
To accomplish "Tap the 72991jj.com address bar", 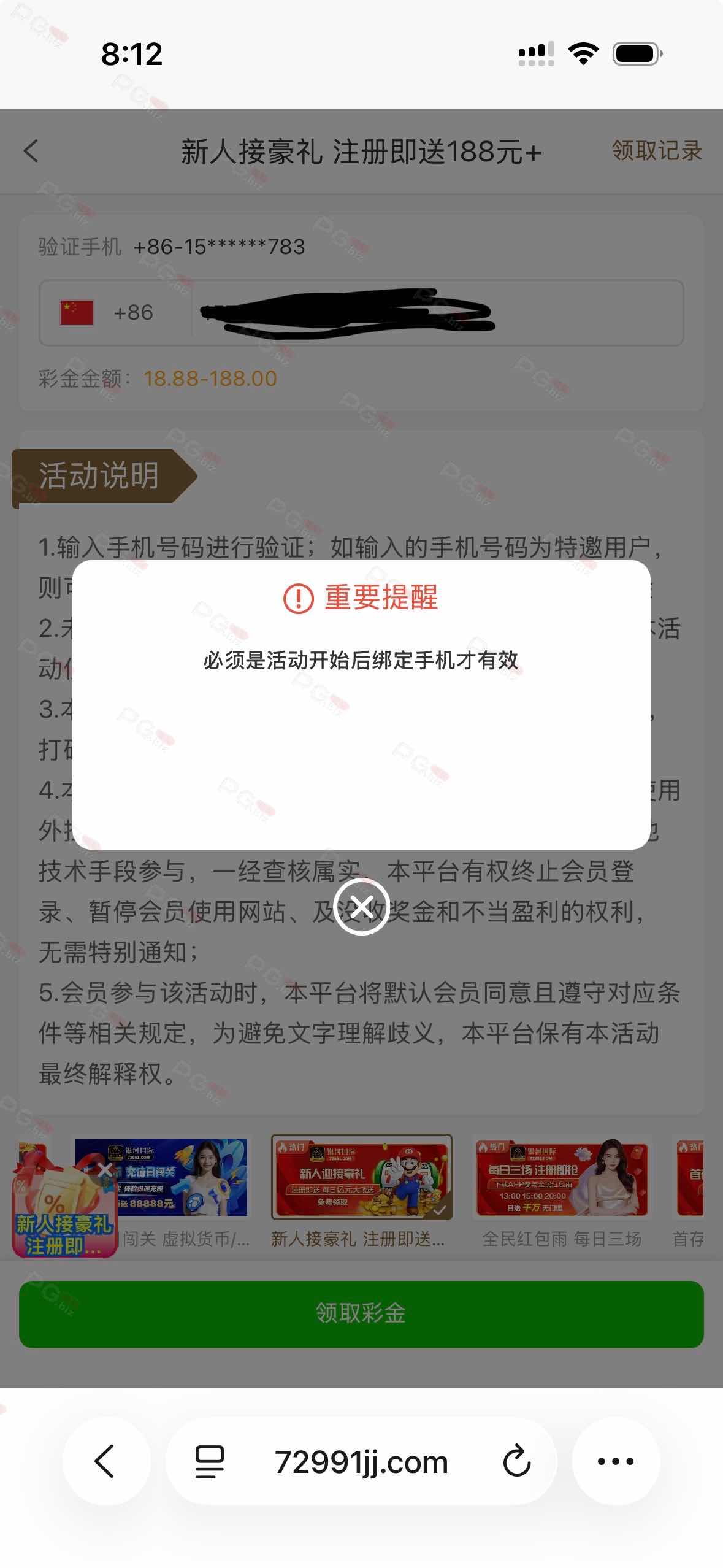I will pyautogui.click(x=361, y=1462).
